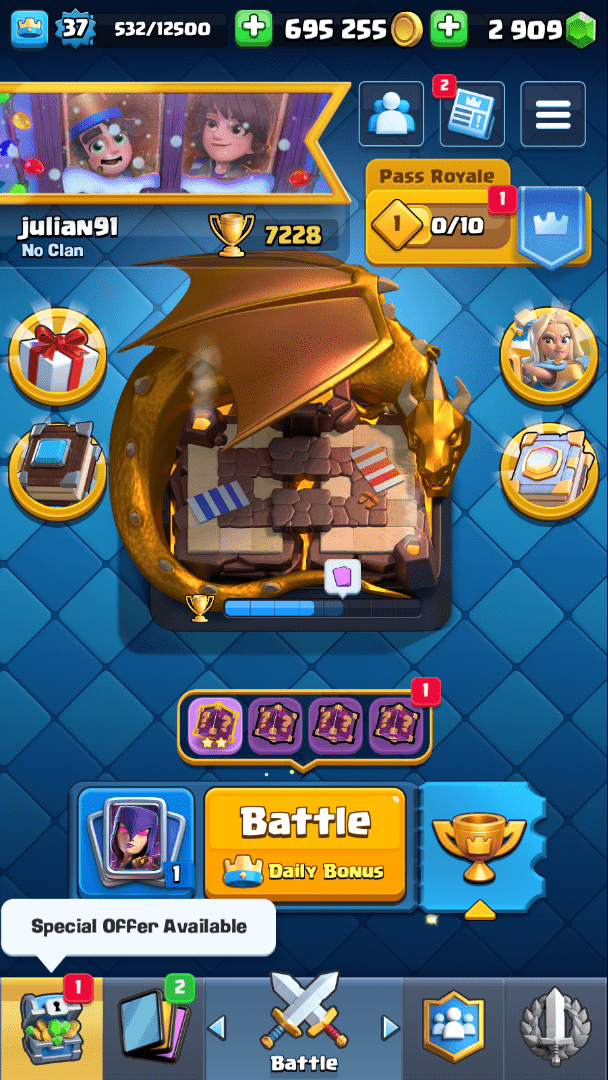
Task: Switch to the Events tab
Action: pos(556,1028)
